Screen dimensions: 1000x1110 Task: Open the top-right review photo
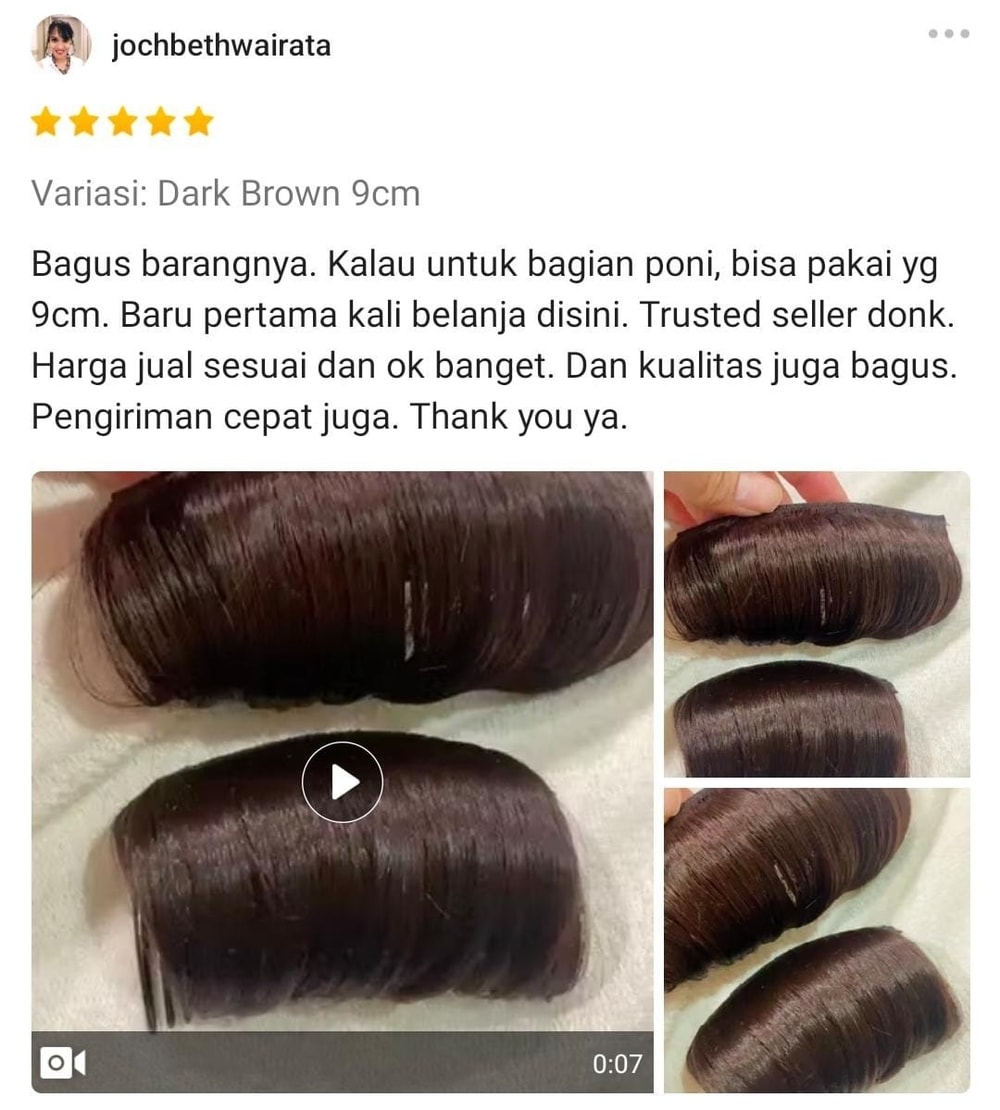[x=817, y=623]
